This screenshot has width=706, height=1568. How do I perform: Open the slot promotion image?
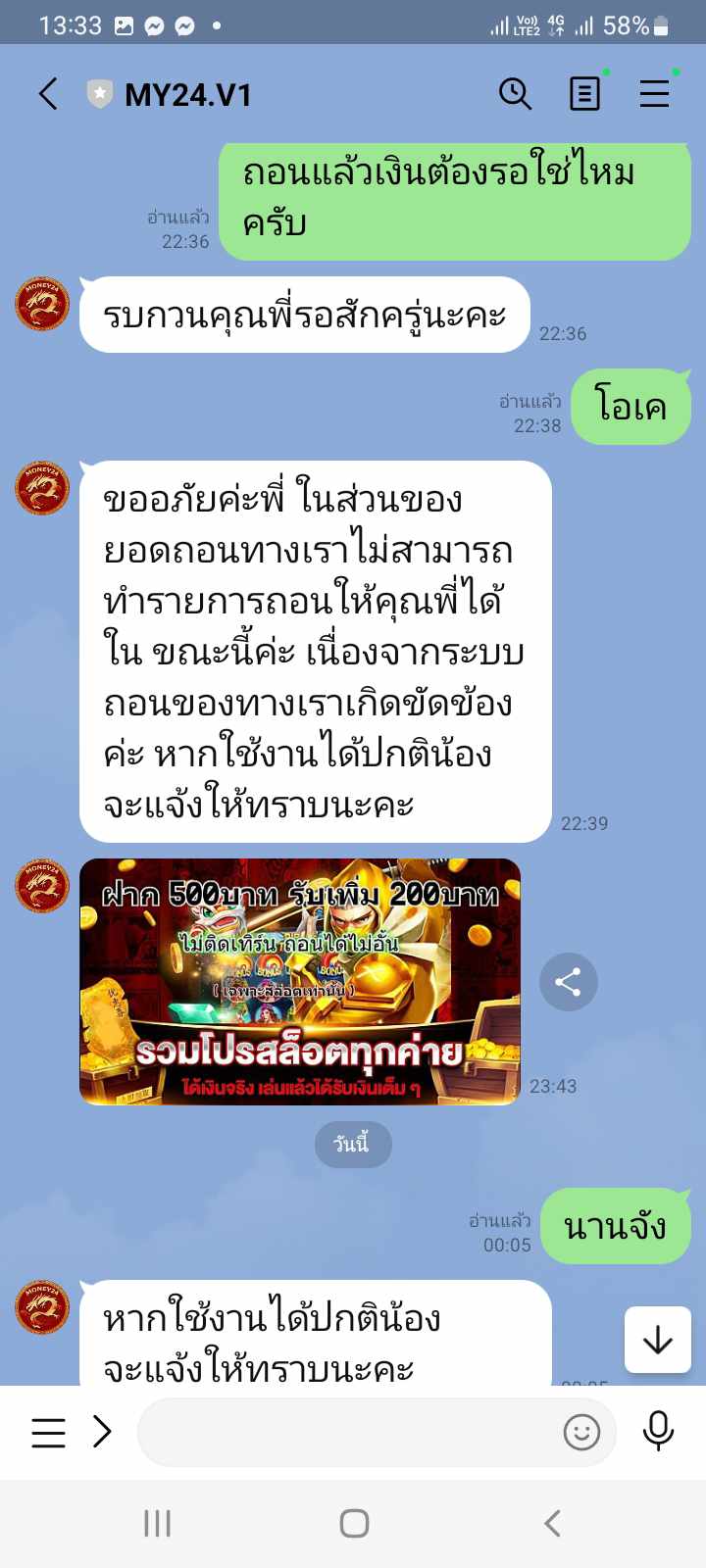299,982
